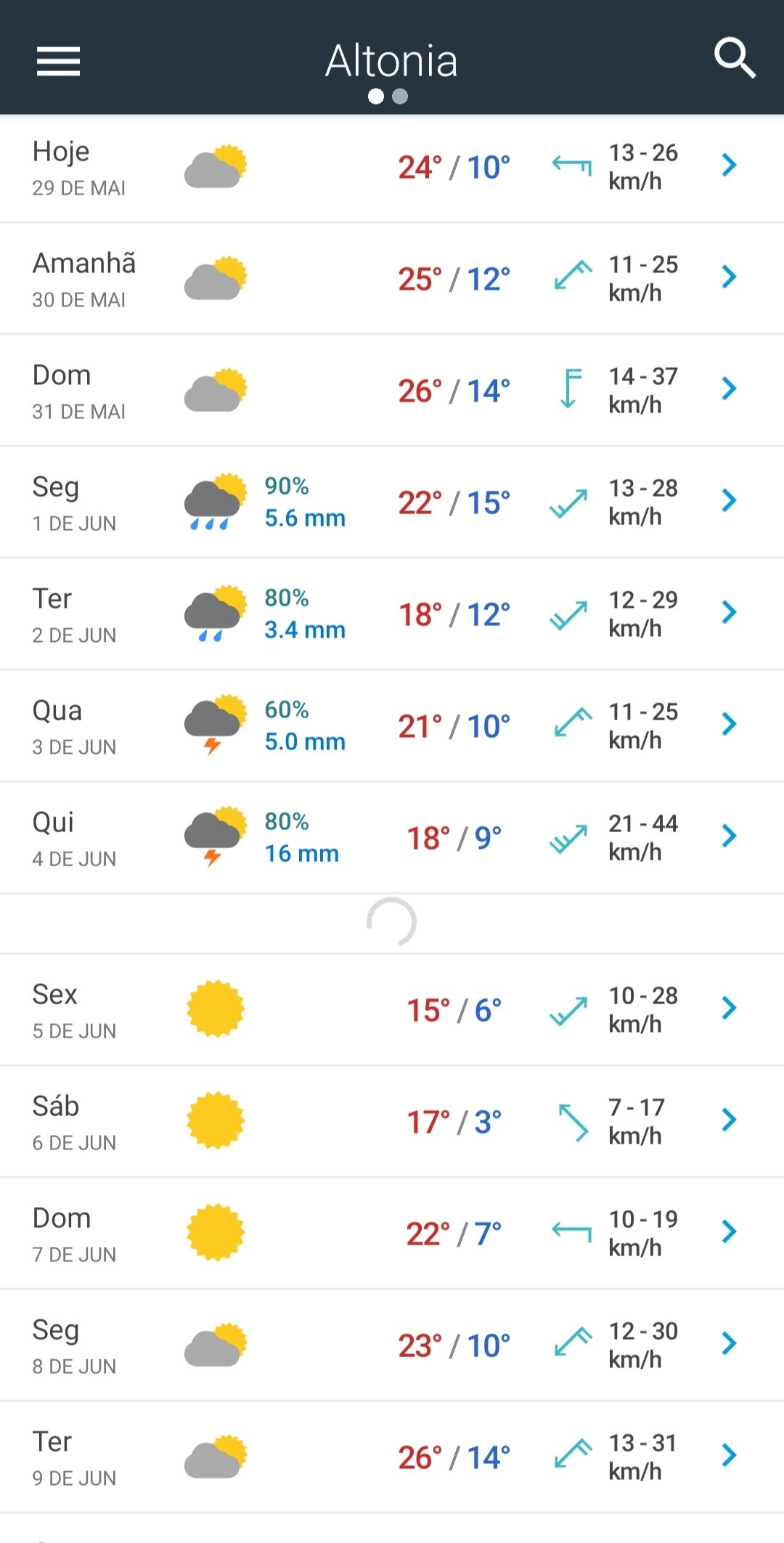This screenshot has width=784, height=1543.
Task: View Ter 9 de Jun forecast
Action: [392, 1457]
